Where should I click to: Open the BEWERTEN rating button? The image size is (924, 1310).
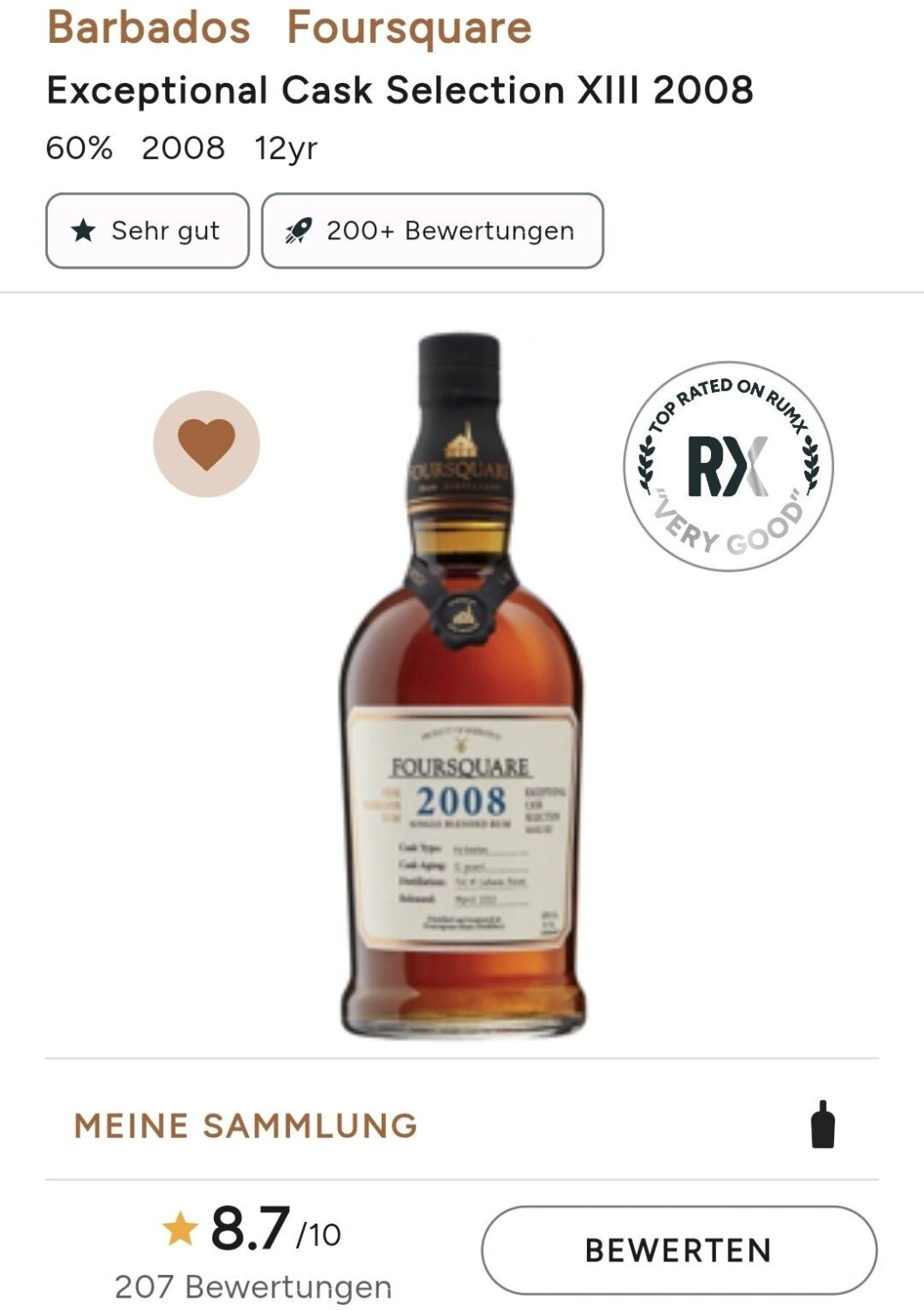pos(679,1250)
